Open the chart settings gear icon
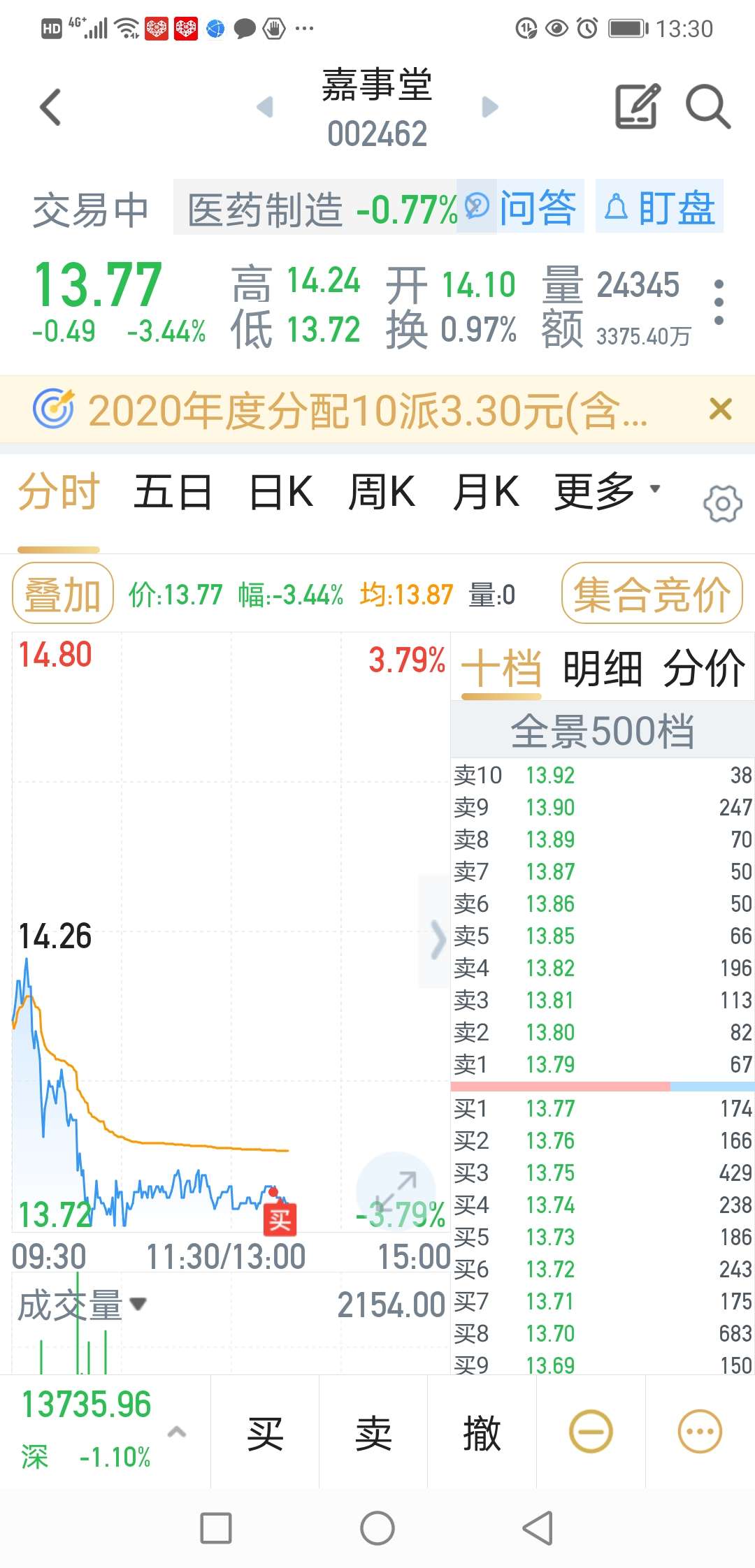Viewport: 755px width, 1568px height. point(722,502)
